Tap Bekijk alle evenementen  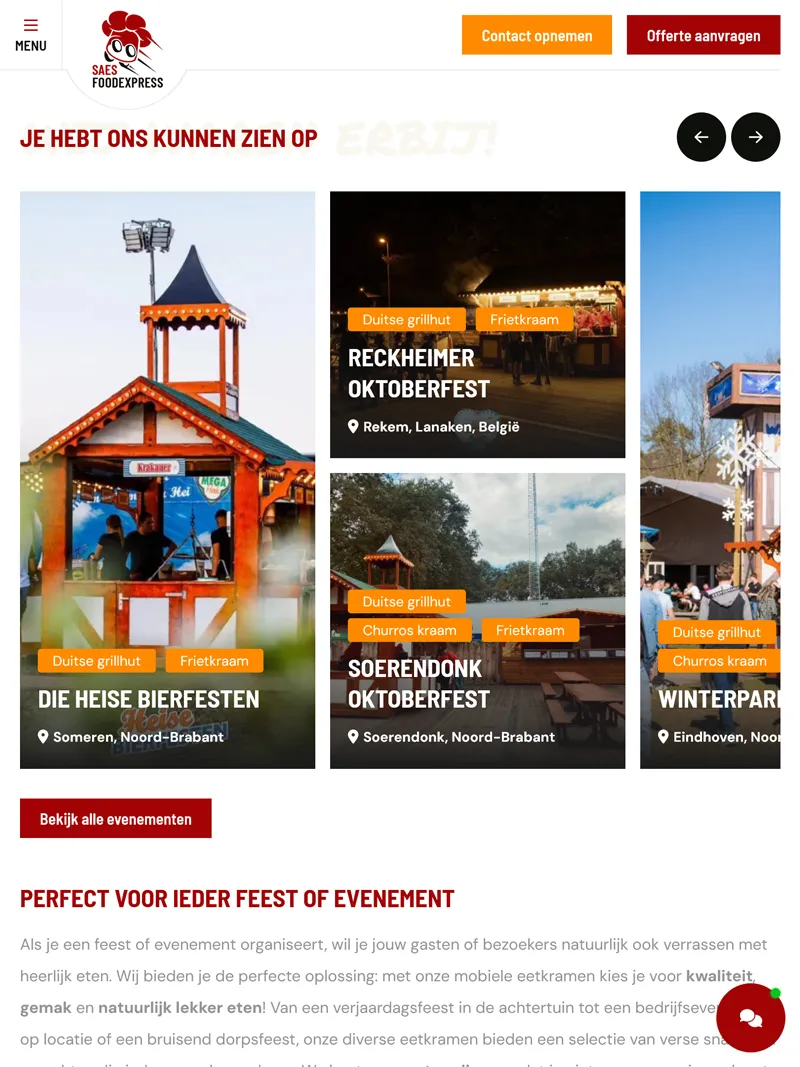pos(116,818)
